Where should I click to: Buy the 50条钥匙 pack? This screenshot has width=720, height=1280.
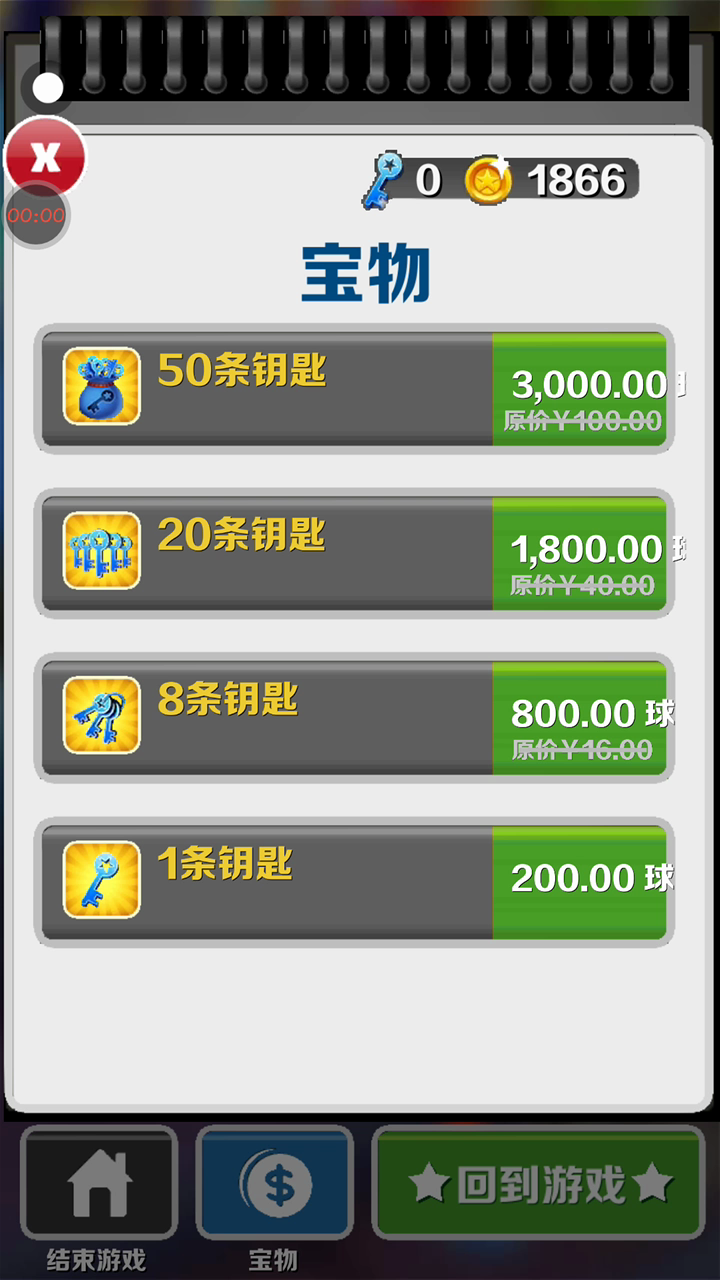pos(578,389)
